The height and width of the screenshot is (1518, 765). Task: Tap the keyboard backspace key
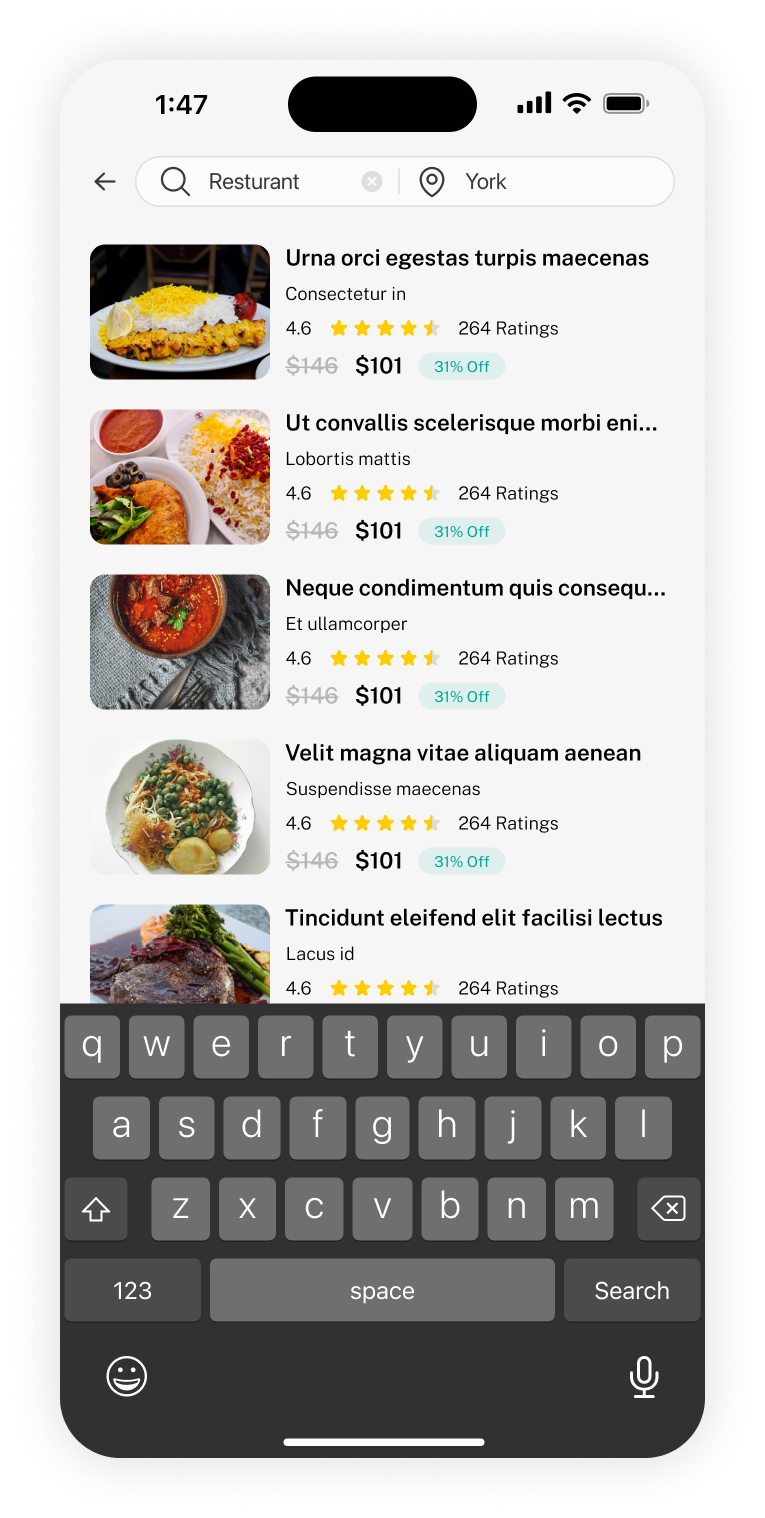(668, 1209)
